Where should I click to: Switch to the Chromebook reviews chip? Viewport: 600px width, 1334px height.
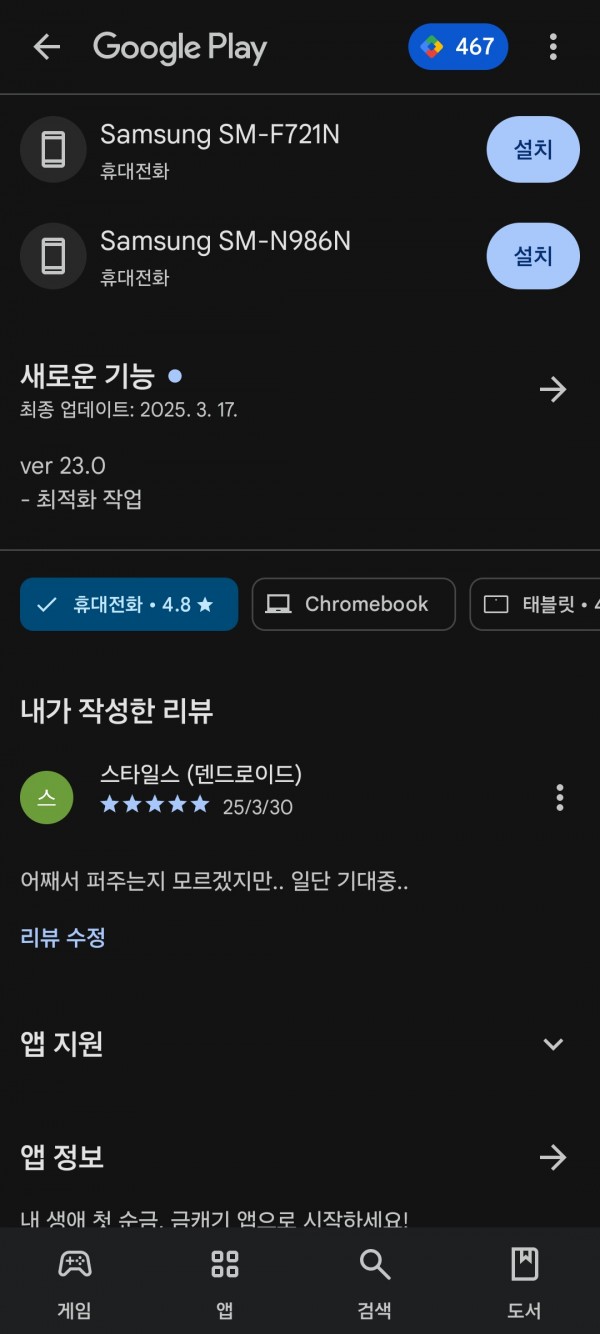coord(354,604)
